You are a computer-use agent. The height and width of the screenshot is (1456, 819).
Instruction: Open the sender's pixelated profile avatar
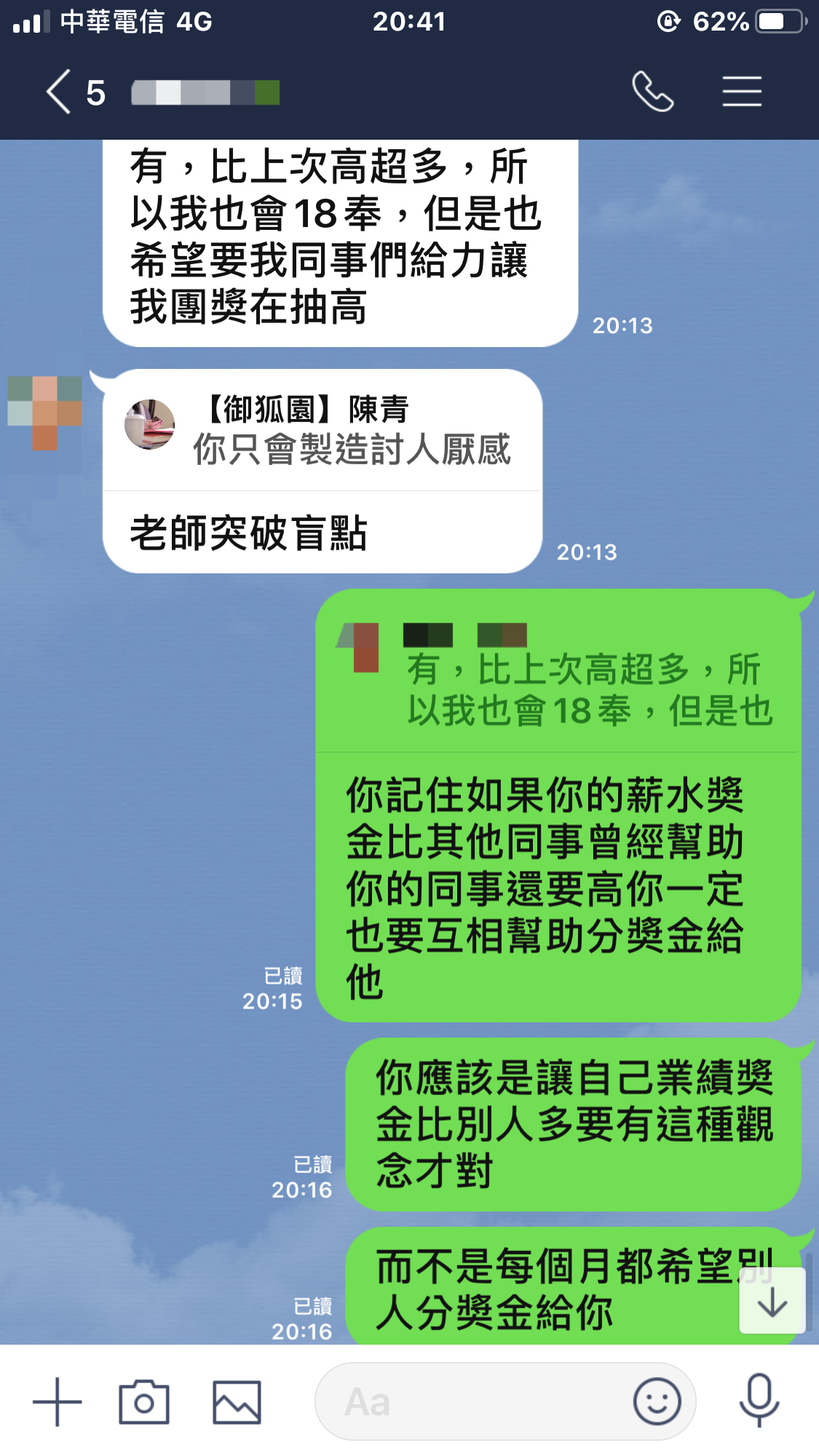(45, 412)
